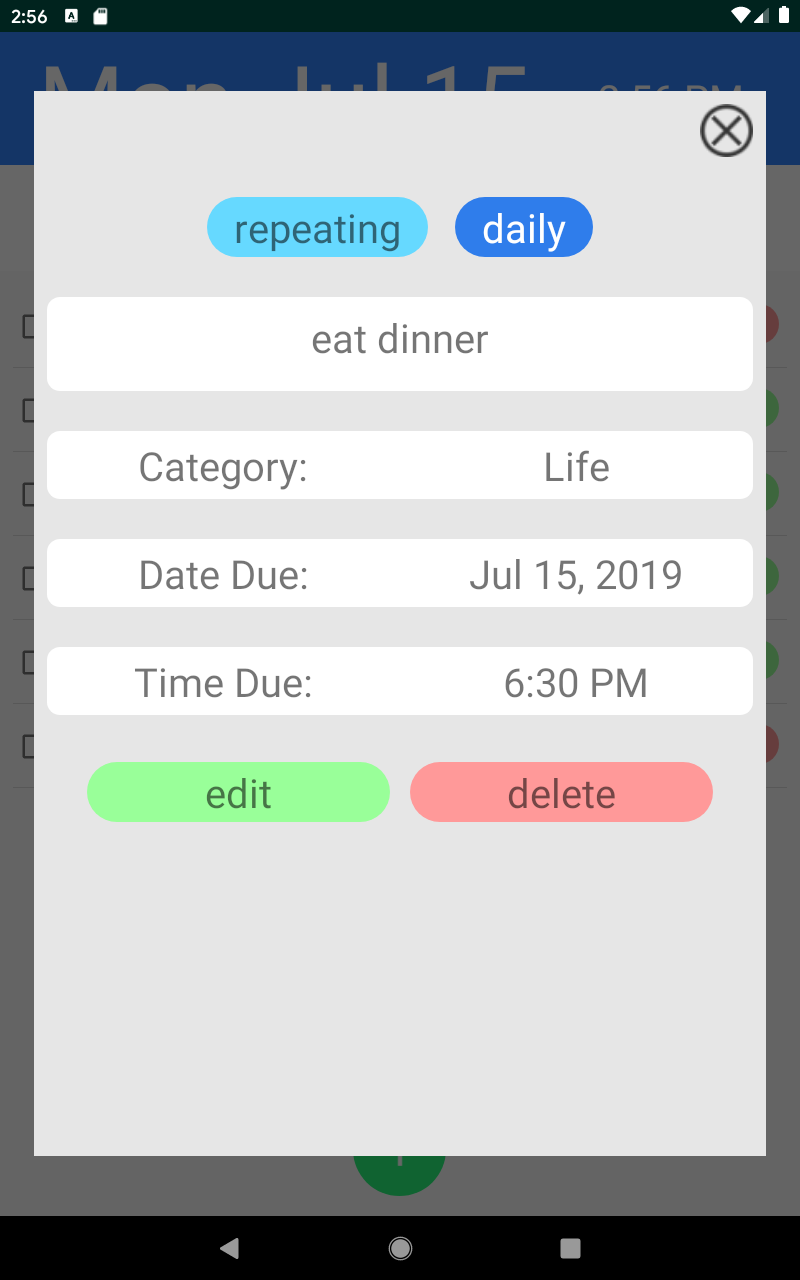
Task: Close the task details dialog
Action: [x=726, y=131]
